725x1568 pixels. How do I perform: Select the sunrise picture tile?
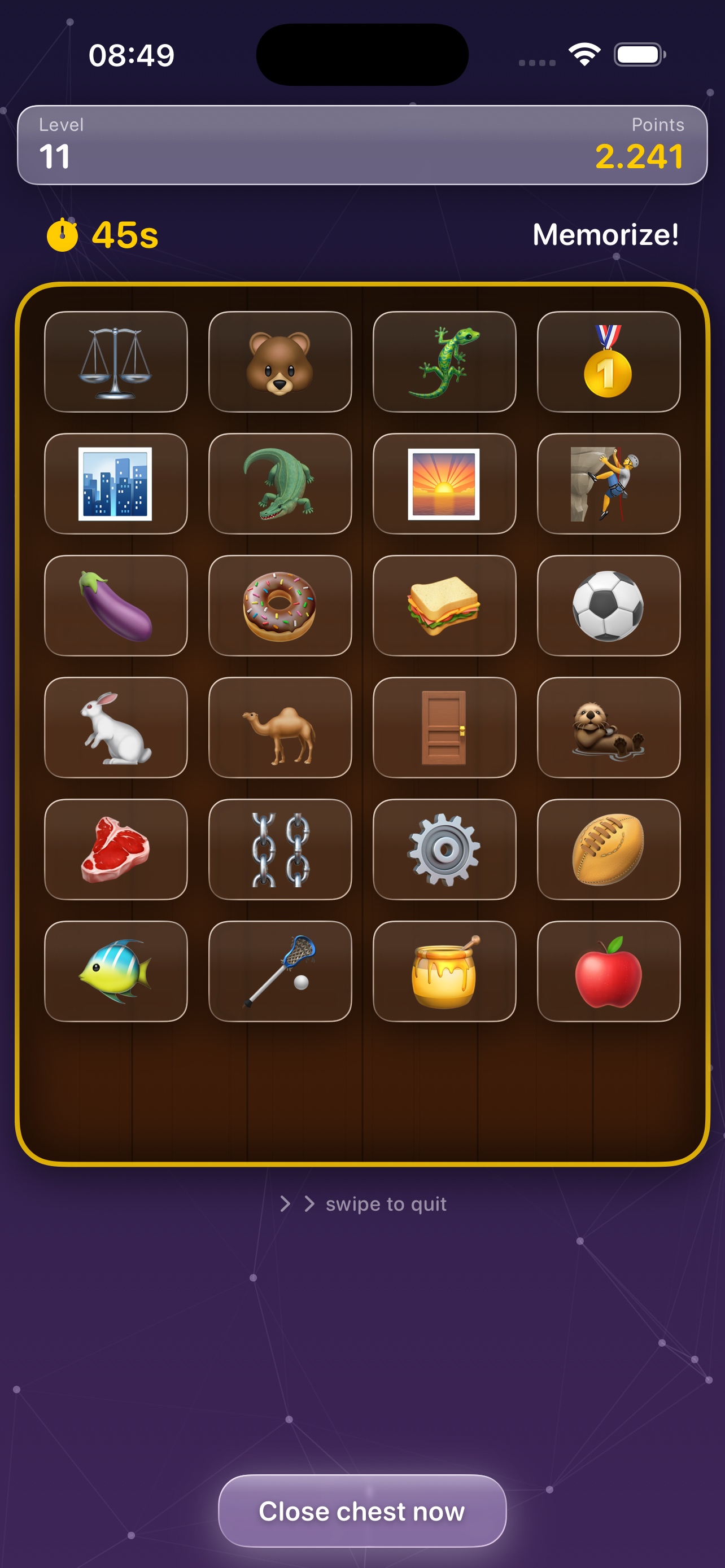(444, 483)
